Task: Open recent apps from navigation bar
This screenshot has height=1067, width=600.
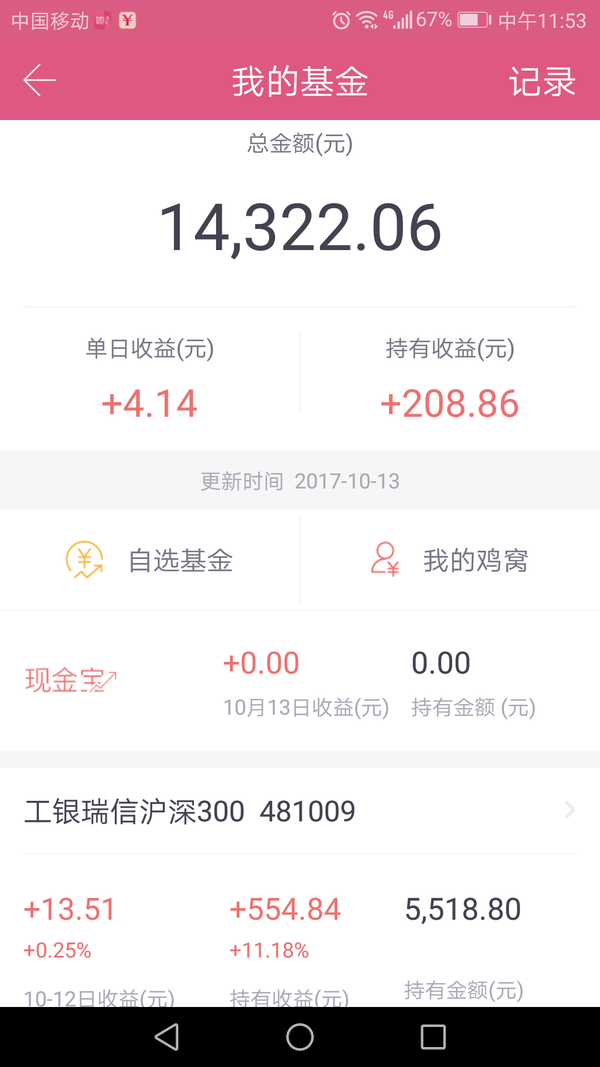Action: tap(433, 1037)
